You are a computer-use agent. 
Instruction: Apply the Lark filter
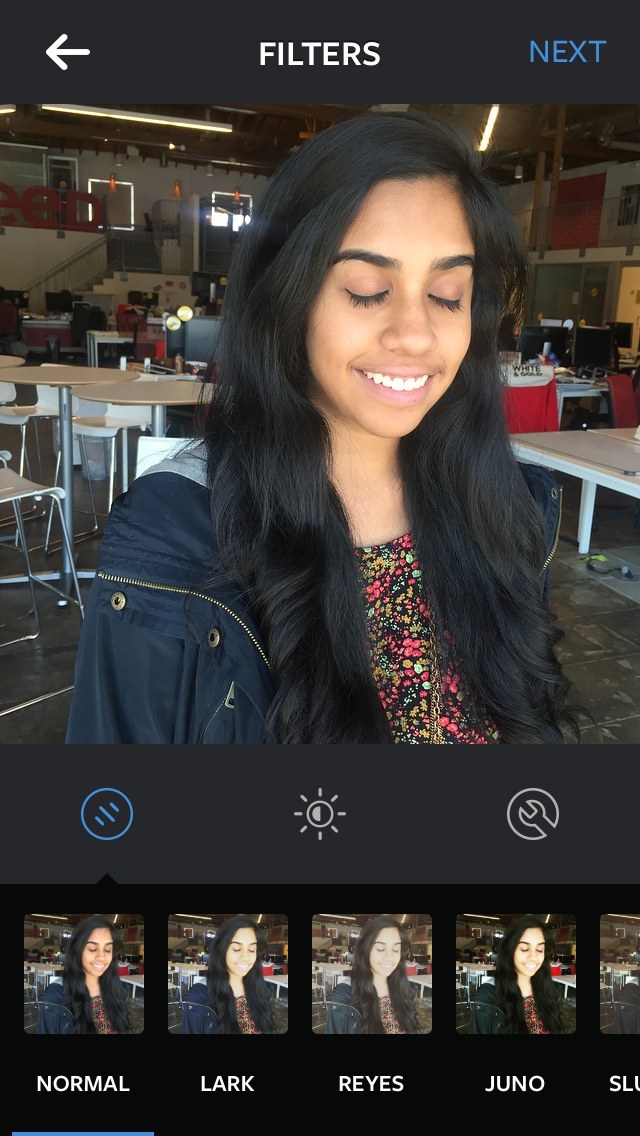[x=228, y=974]
